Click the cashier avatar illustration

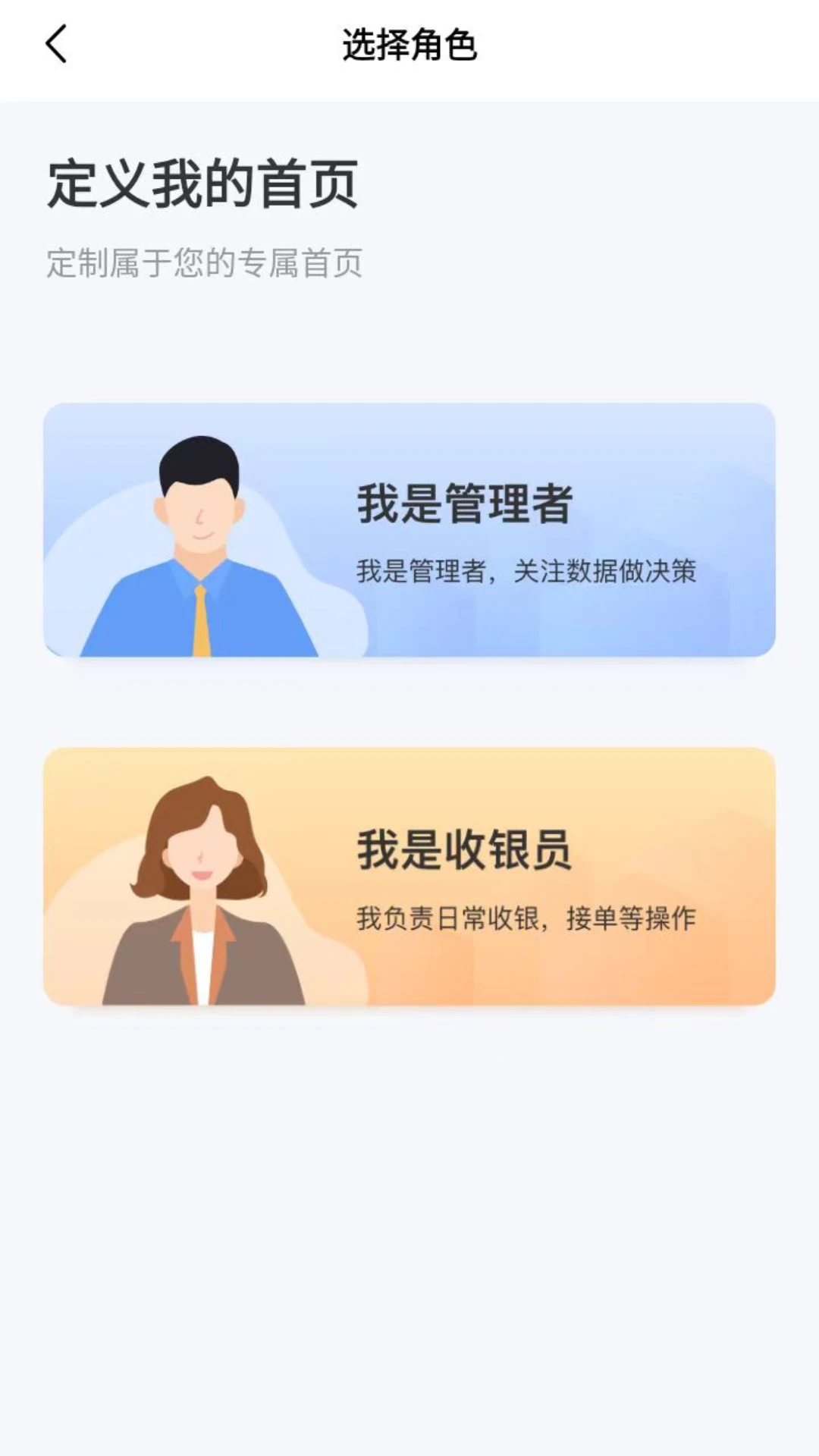[x=199, y=880]
